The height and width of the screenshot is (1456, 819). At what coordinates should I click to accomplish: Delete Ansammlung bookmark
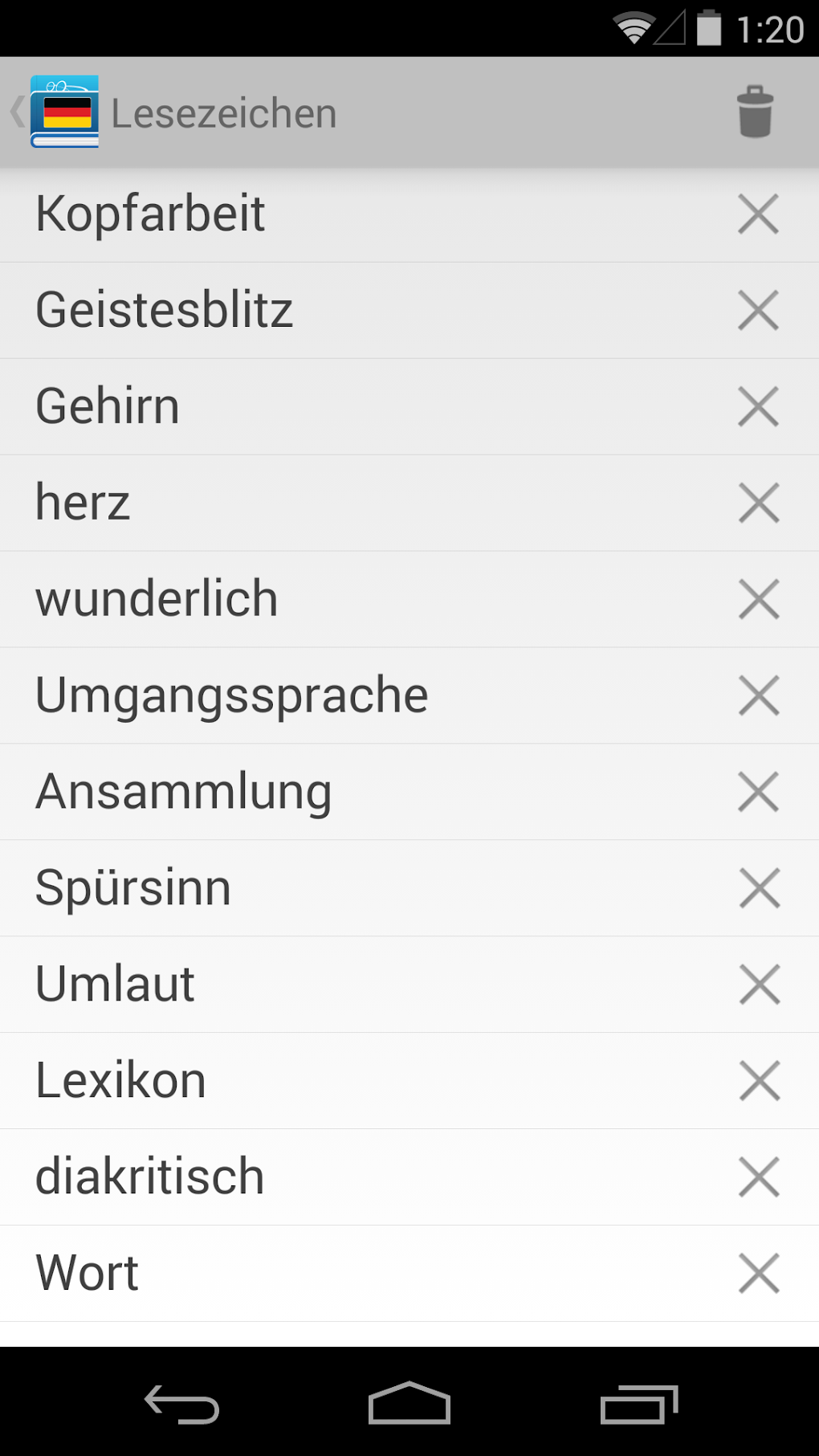(758, 792)
